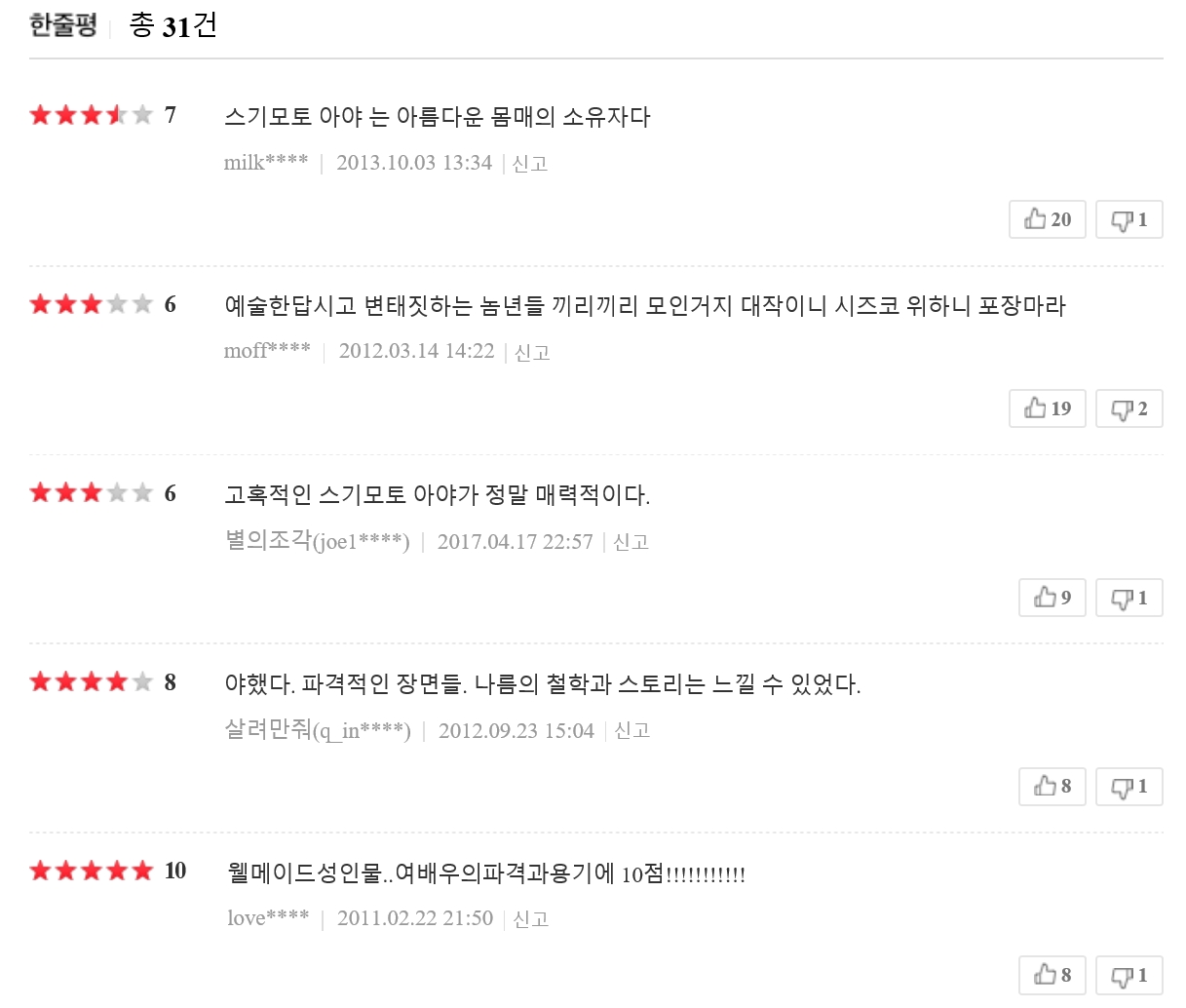Downvote the review by milk****
This screenshot has width=1186, height=1008.
1129,219
